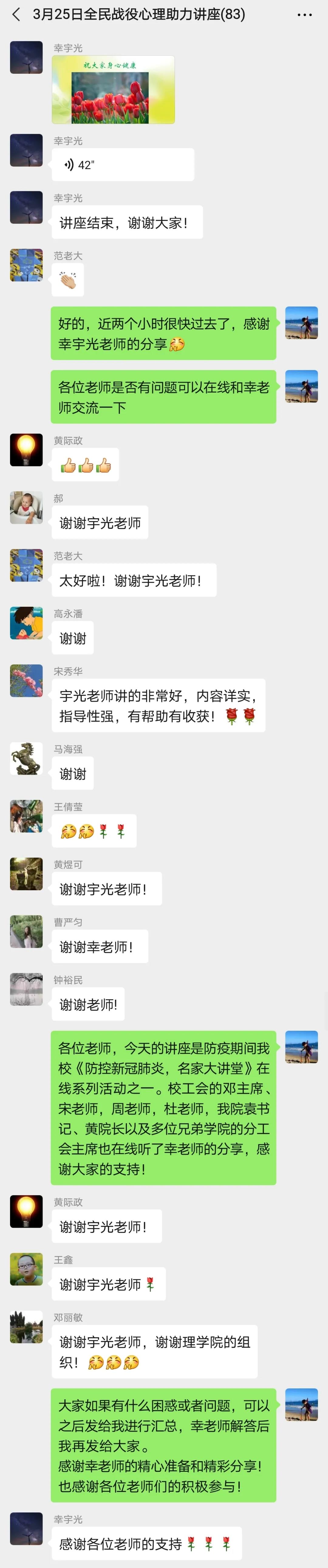The height and width of the screenshot is (1568, 328).
Task: Open 王倩莹's profile avatar
Action: tap(26, 816)
